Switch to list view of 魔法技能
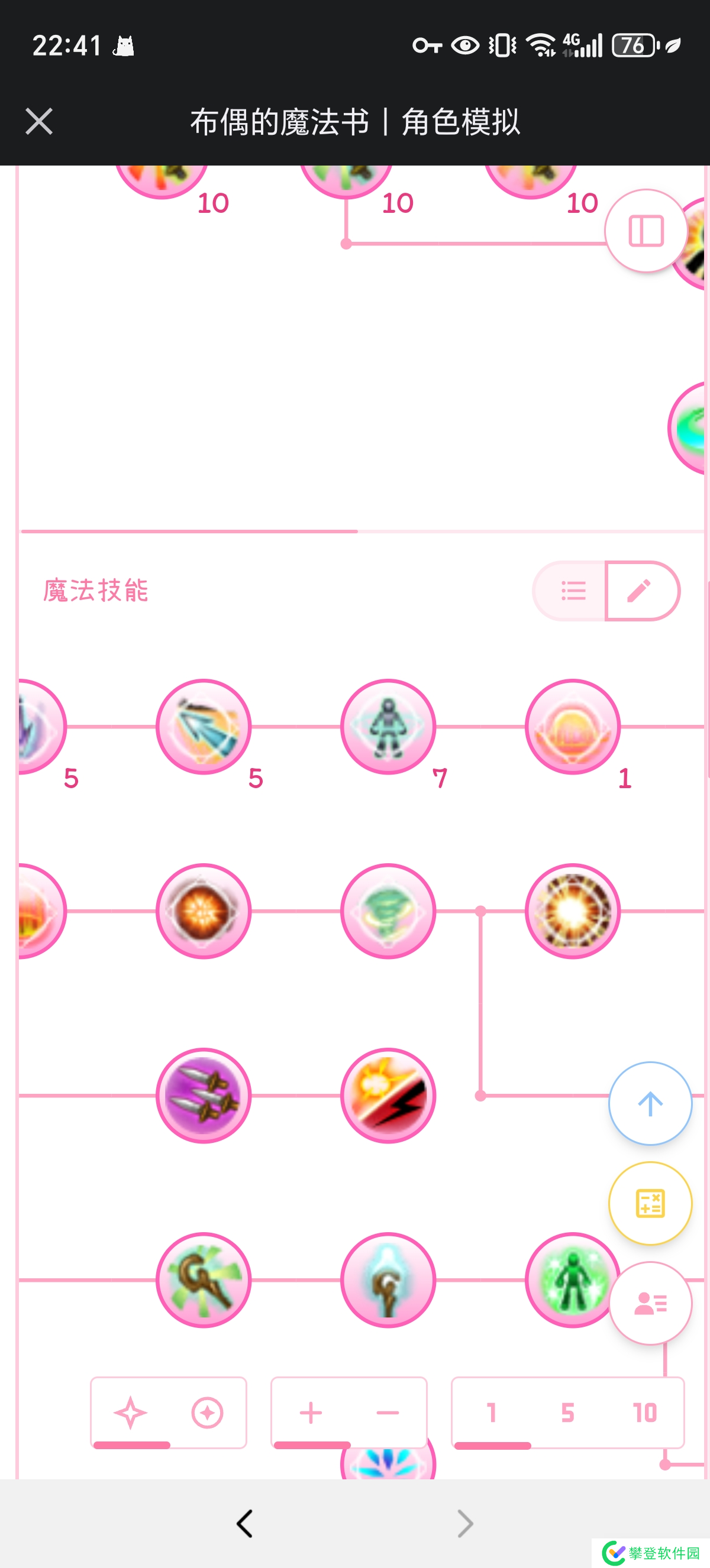The height and width of the screenshot is (1568, 710). pos(573,590)
